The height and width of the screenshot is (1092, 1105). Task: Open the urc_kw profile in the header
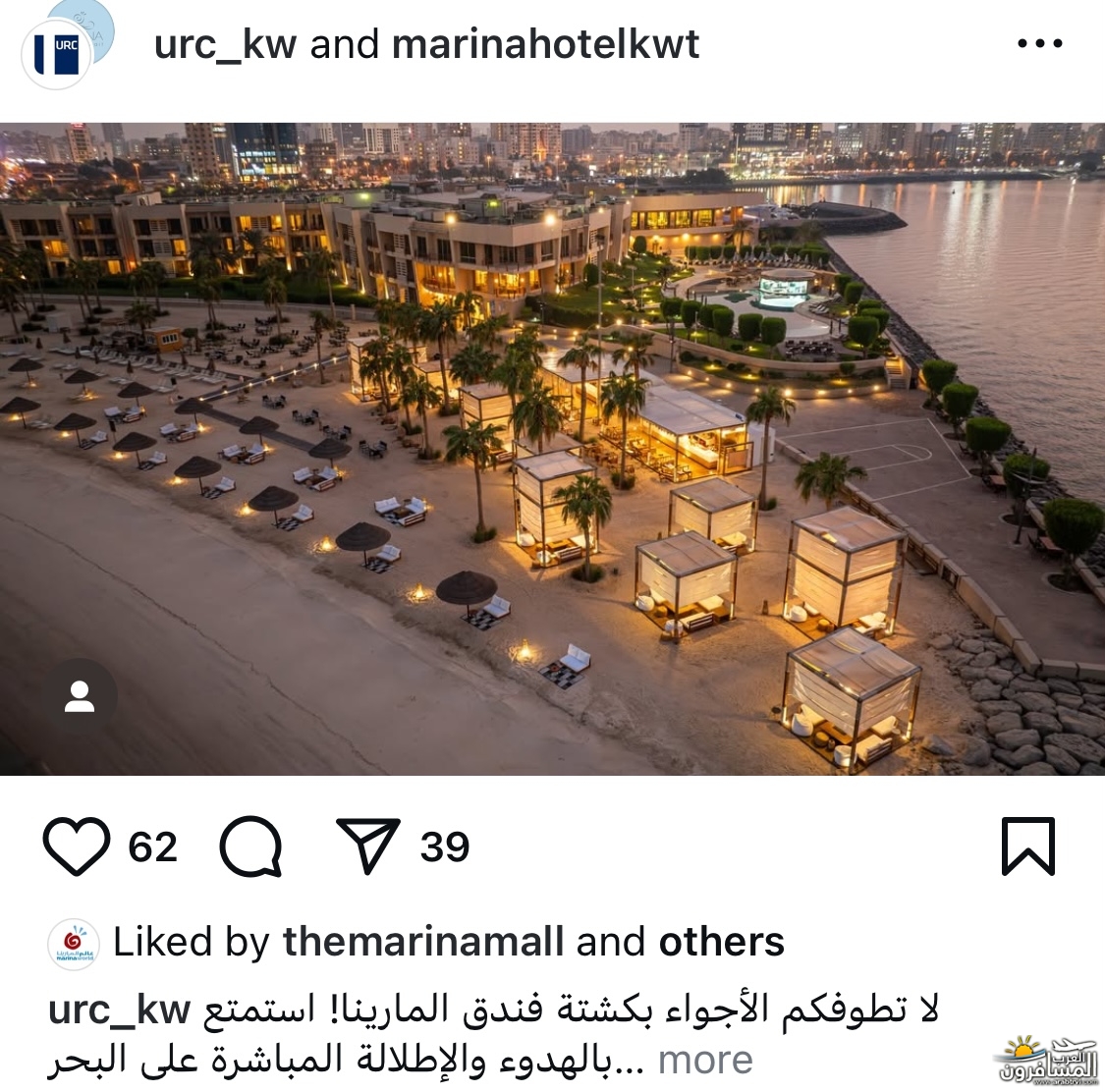pos(225,44)
